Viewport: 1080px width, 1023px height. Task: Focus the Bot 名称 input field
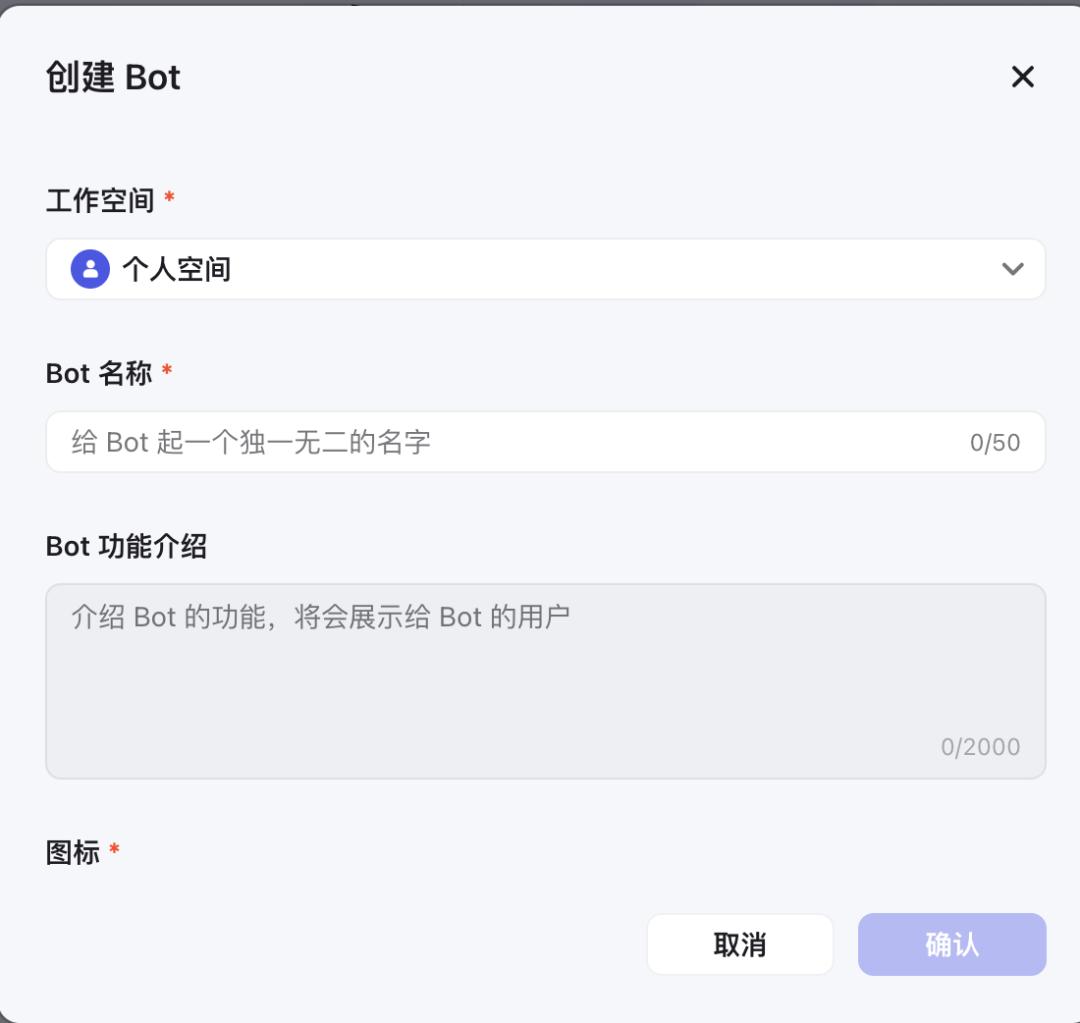(546, 442)
